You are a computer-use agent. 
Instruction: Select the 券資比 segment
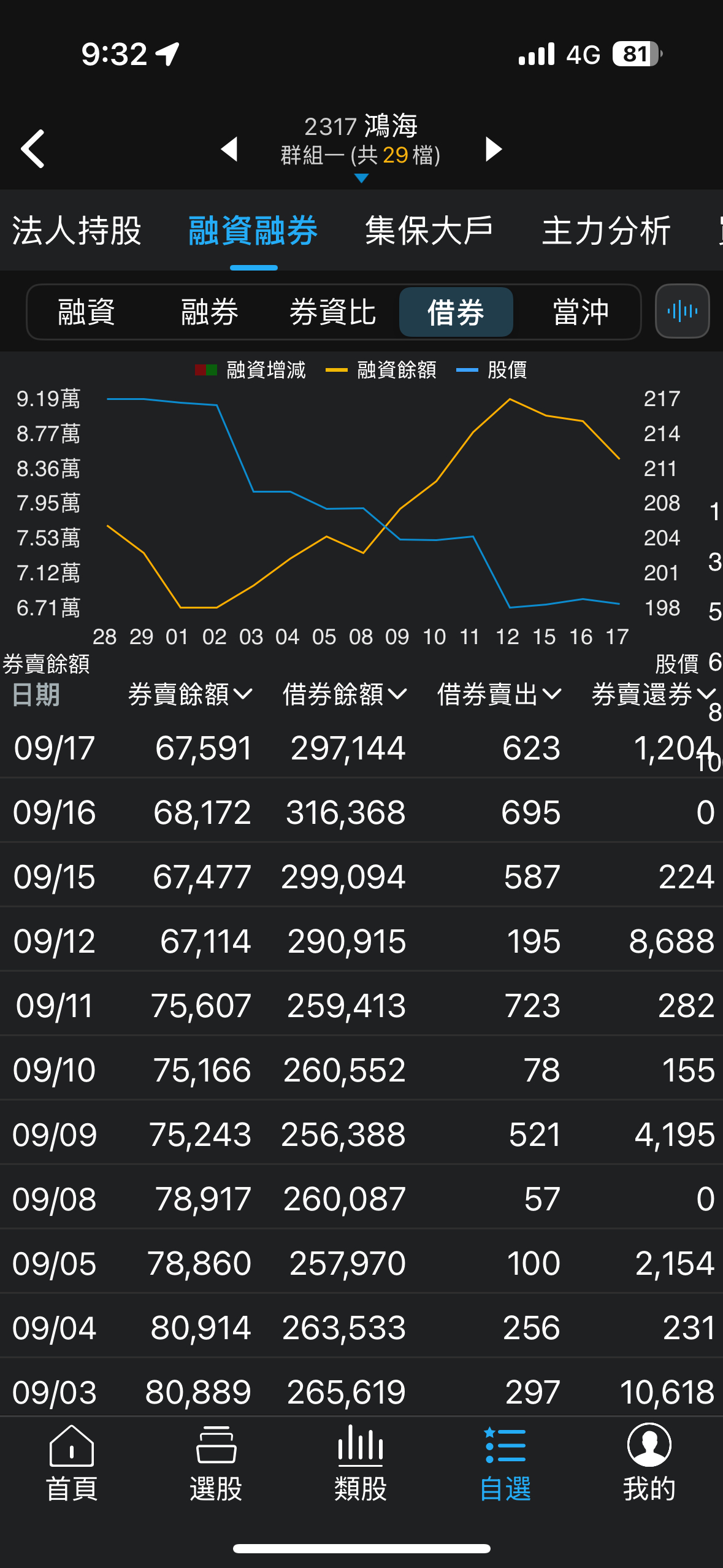[x=332, y=312]
